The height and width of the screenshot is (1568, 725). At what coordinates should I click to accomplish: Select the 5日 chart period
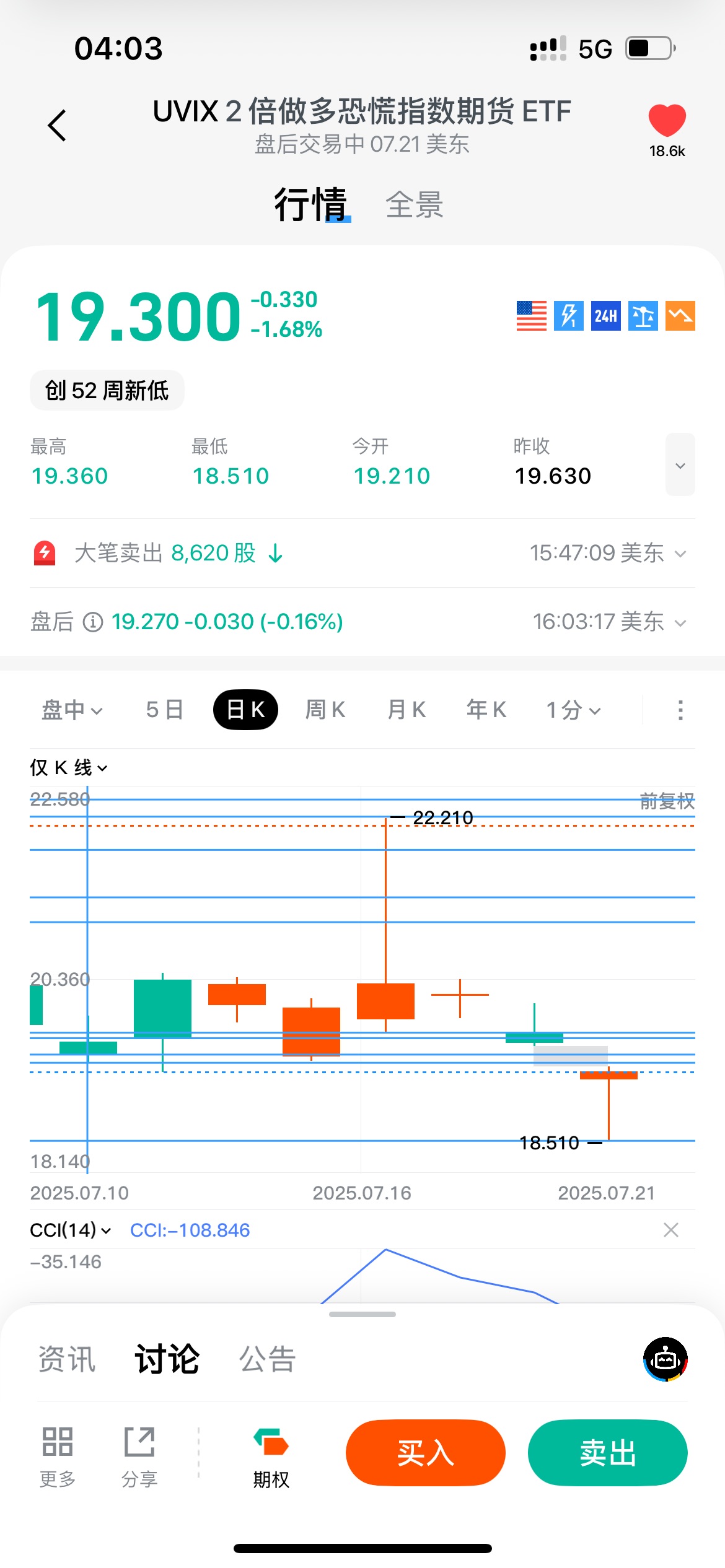tap(165, 710)
